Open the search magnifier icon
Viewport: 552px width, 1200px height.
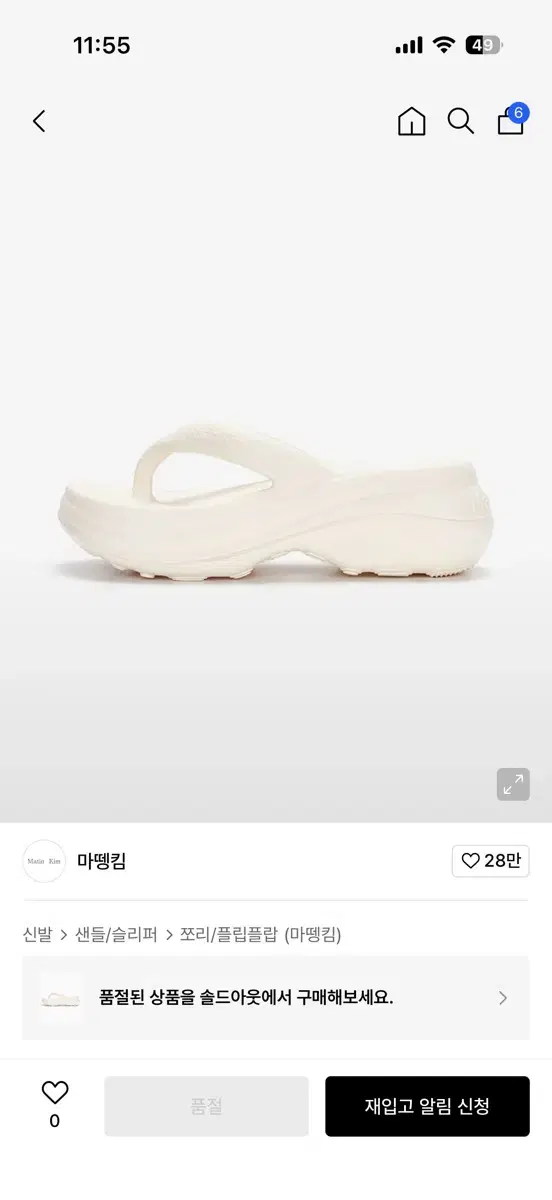click(x=460, y=121)
